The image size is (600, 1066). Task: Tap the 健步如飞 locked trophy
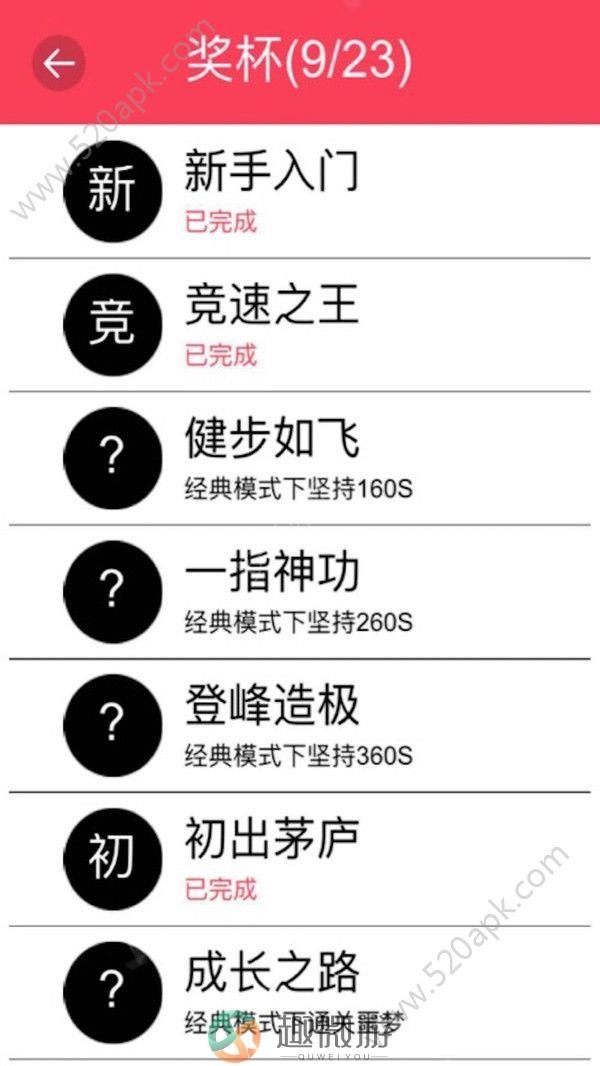pos(300,458)
